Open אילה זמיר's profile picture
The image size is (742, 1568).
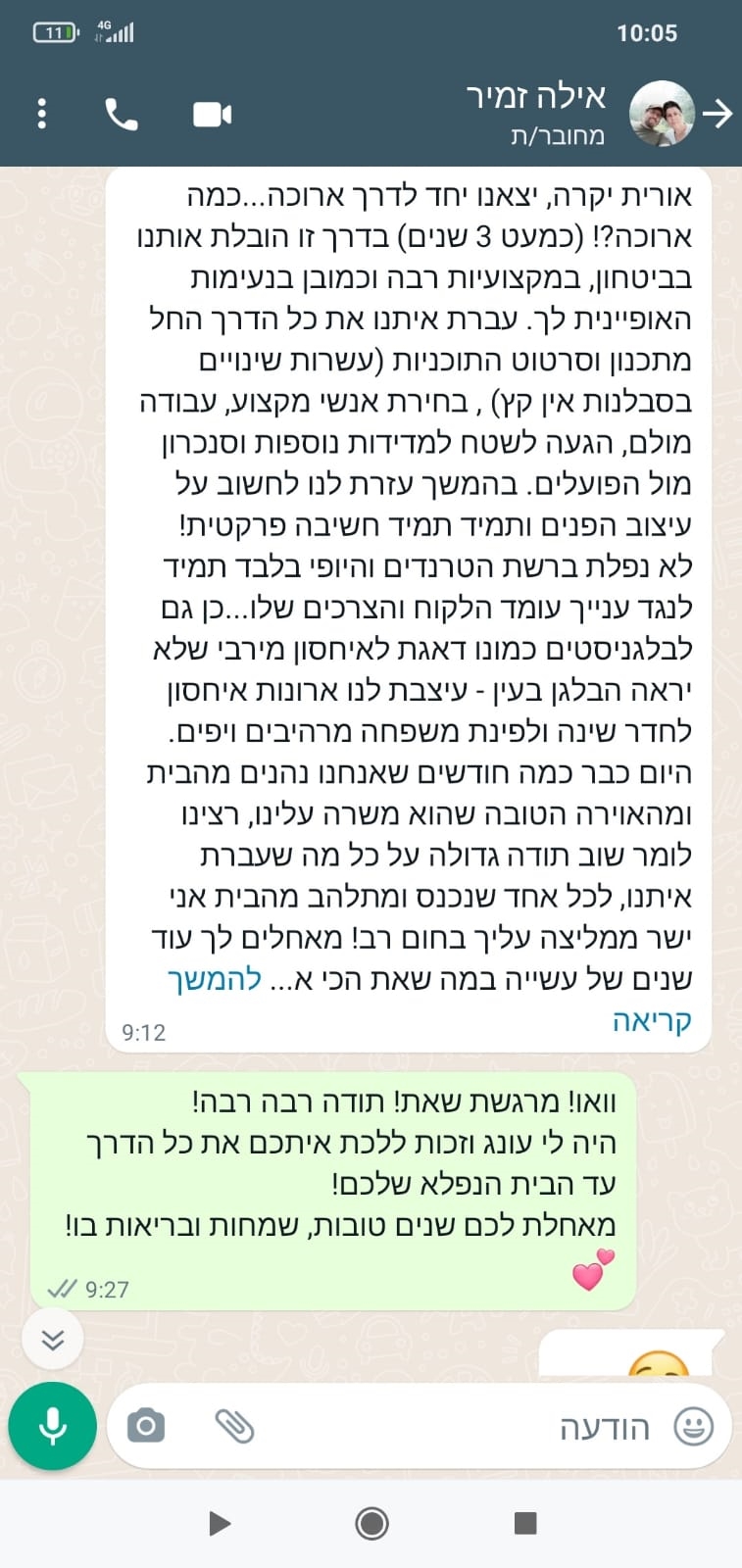coord(662,114)
